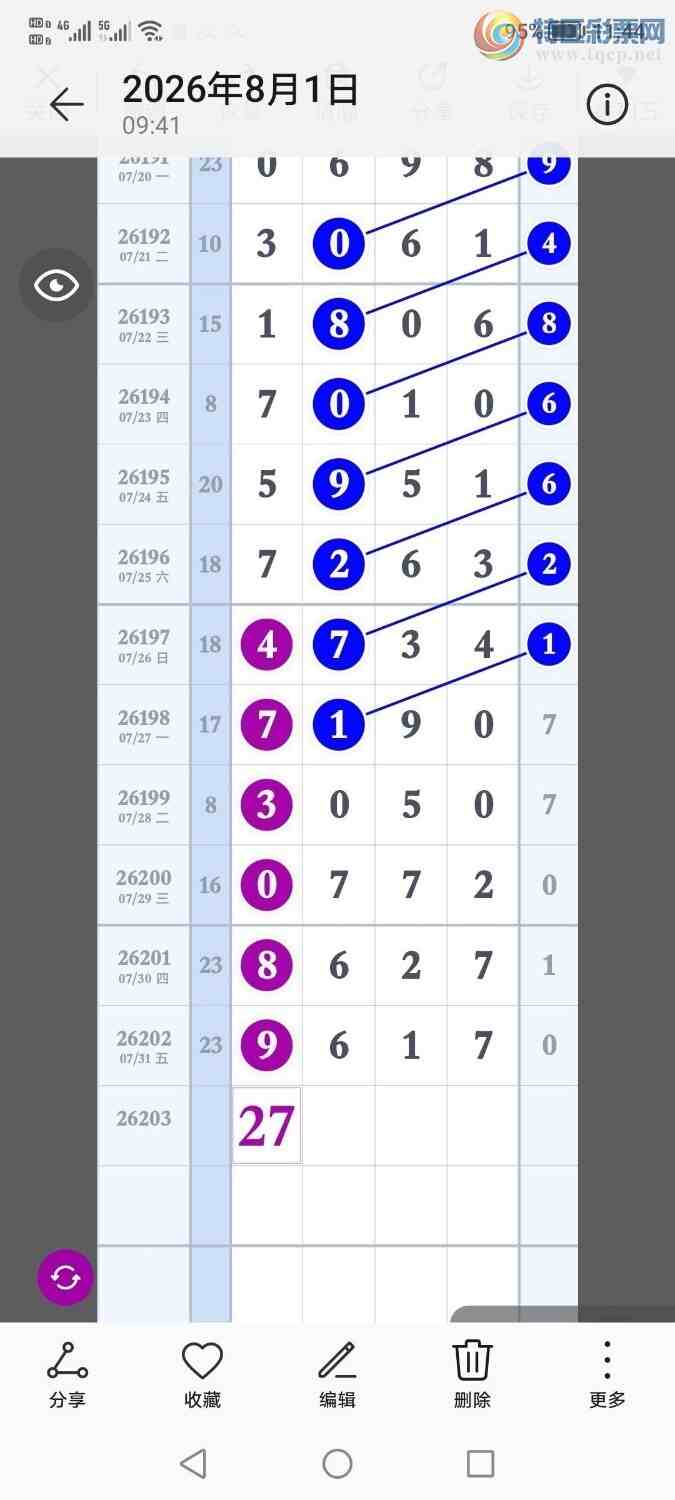Share this image via 分享
The height and width of the screenshot is (1500, 675).
coord(67,1375)
